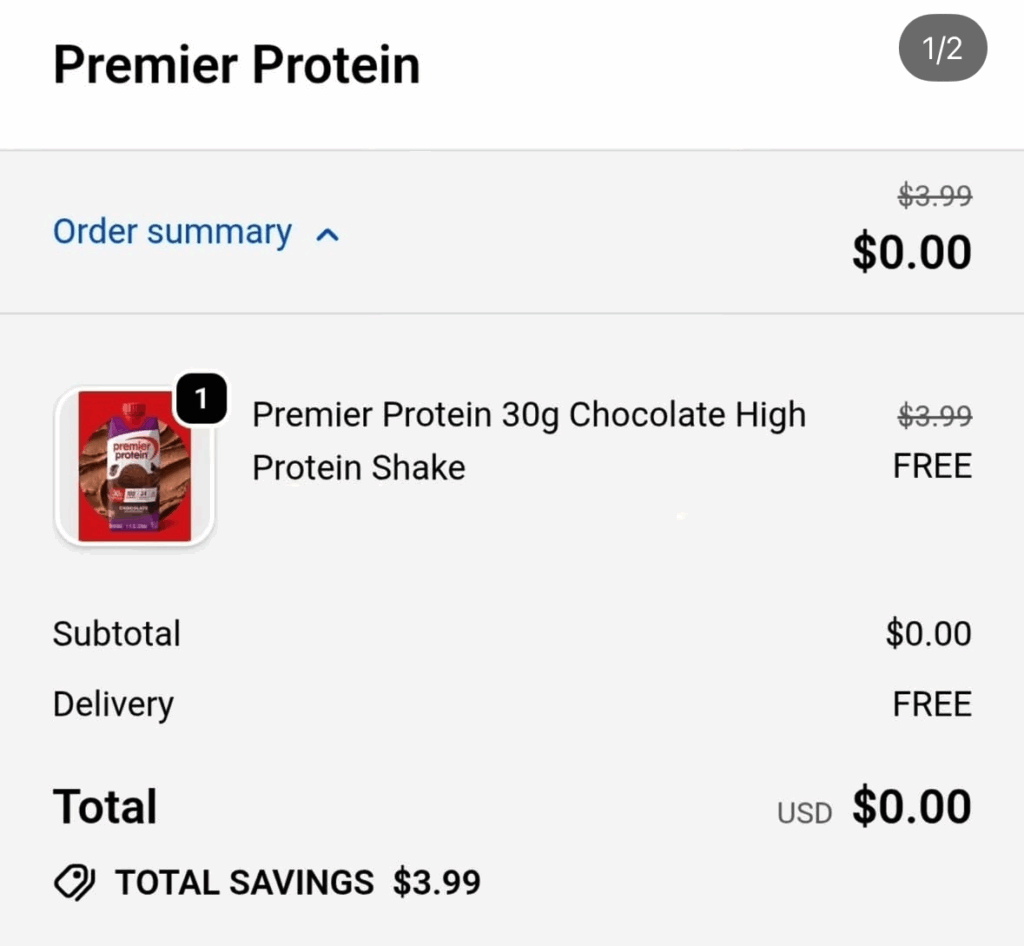The height and width of the screenshot is (946, 1024).
Task: Collapse the Order summary section
Action: pos(197,233)
